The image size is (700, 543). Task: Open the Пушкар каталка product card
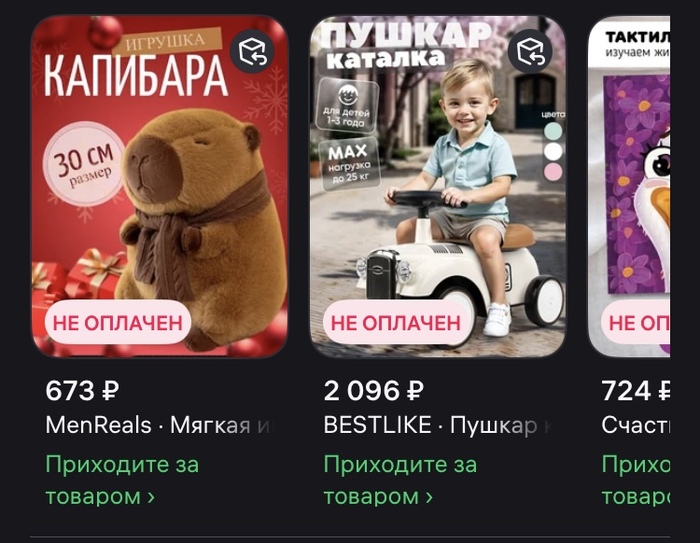click(437, 200)
